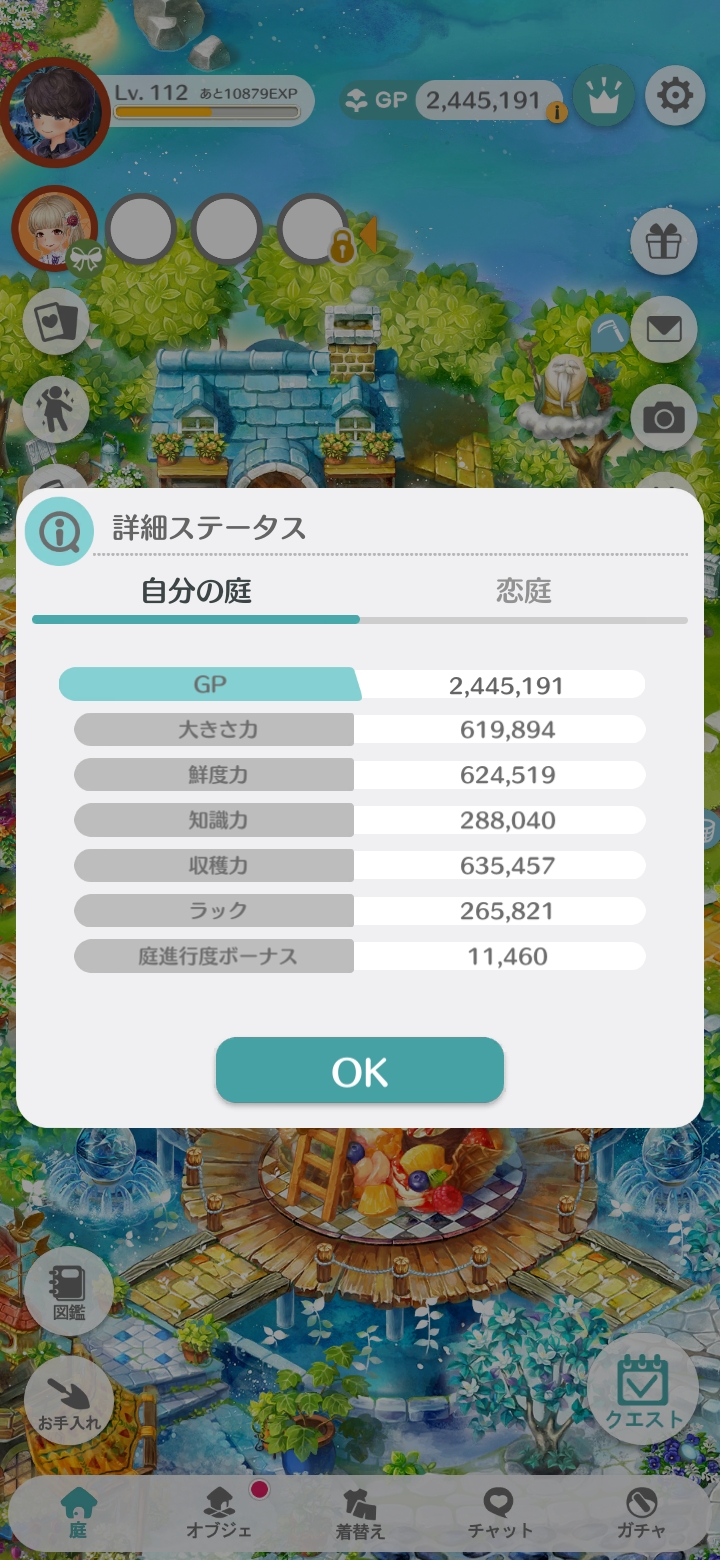Open the partner avatar with ribbon

coord(53,230)
